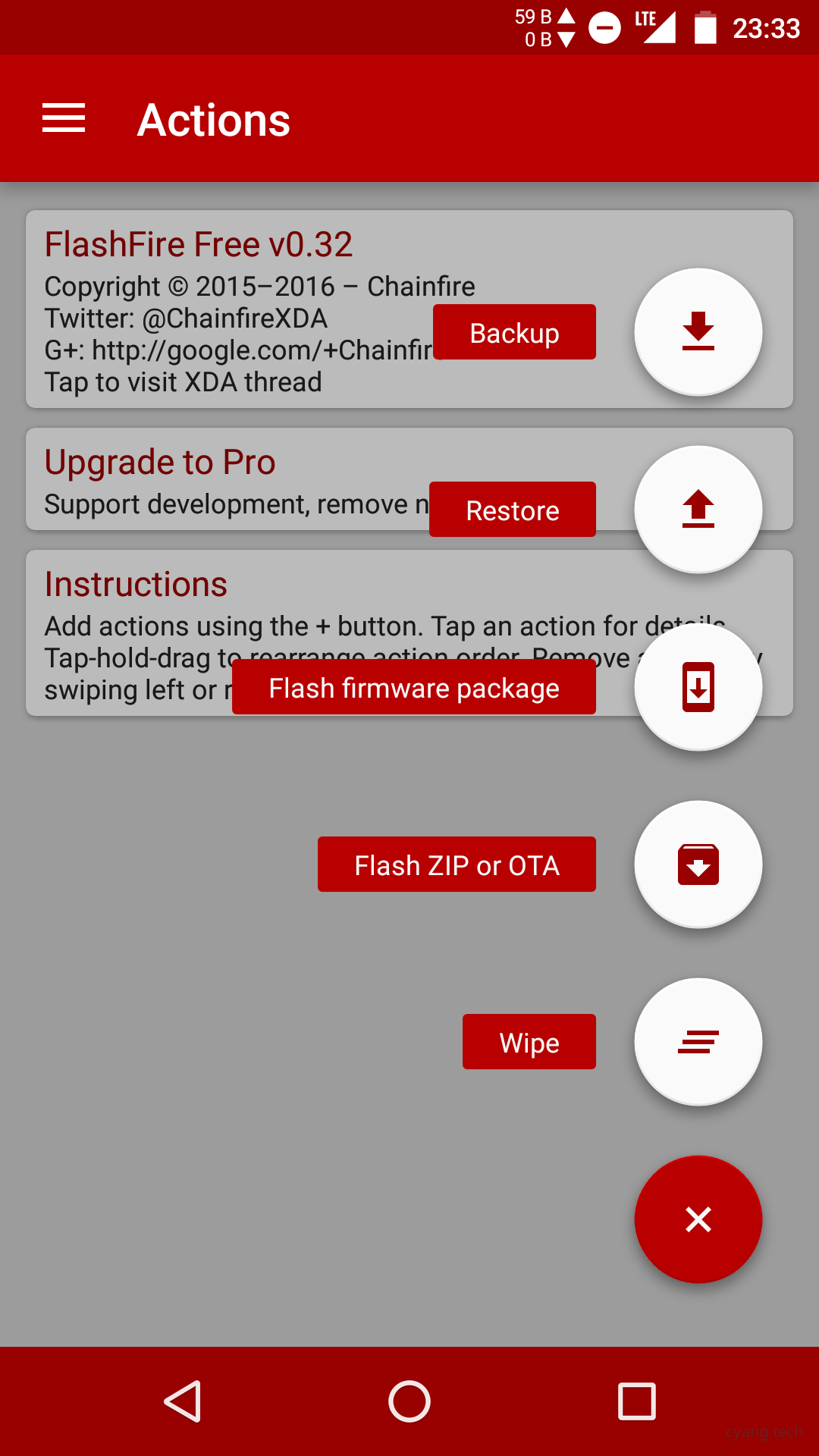The image size is (819, 1456).
Task: Close the expanded action menu
Action: [x=698, y=1219]
